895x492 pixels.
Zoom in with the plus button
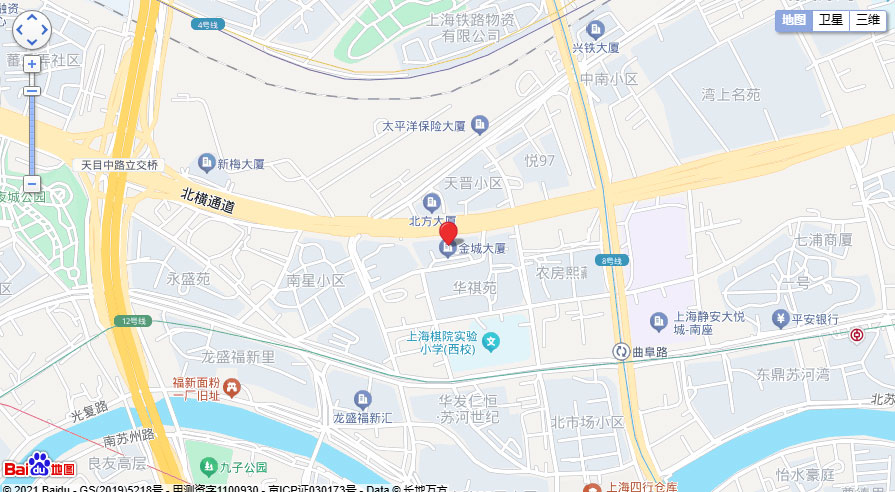[x=32, y=64]
